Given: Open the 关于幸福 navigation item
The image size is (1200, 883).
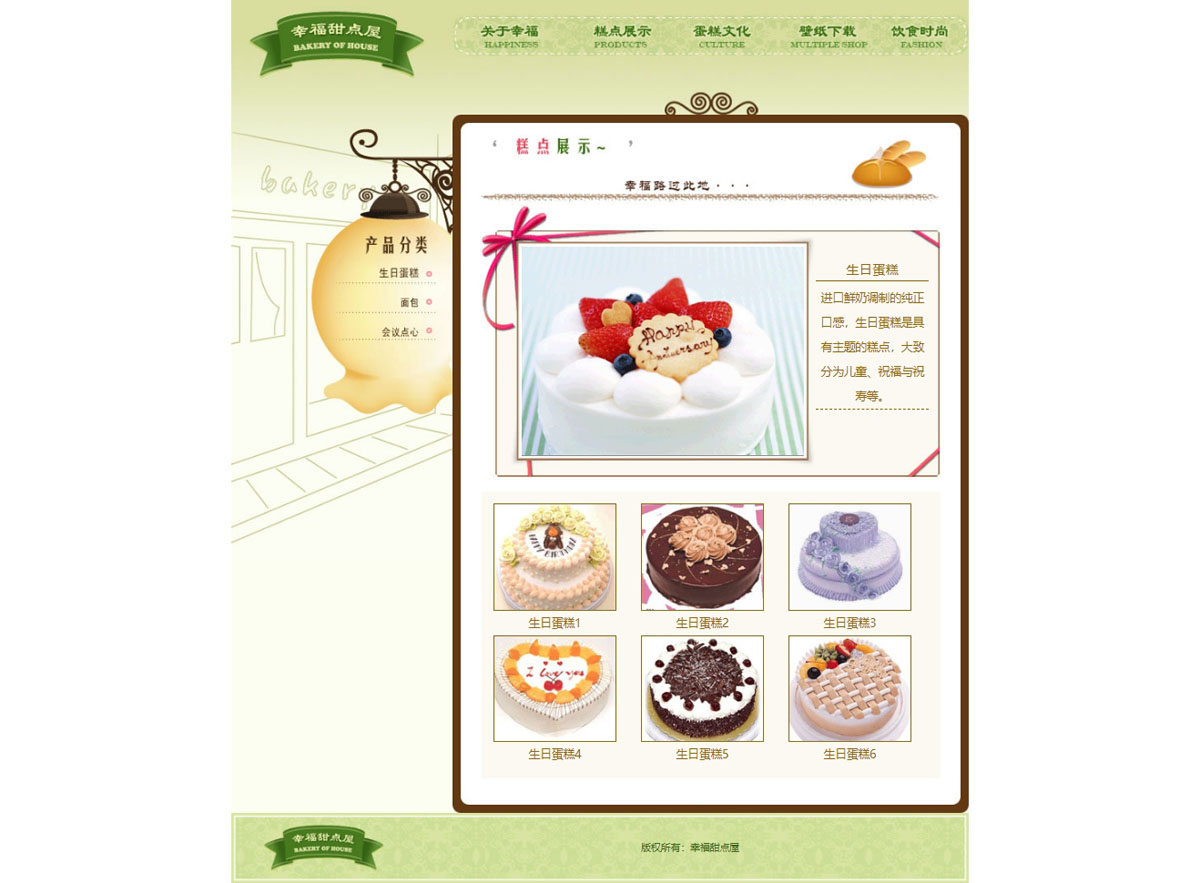Looking at the screenshot, I should (510, 36).
